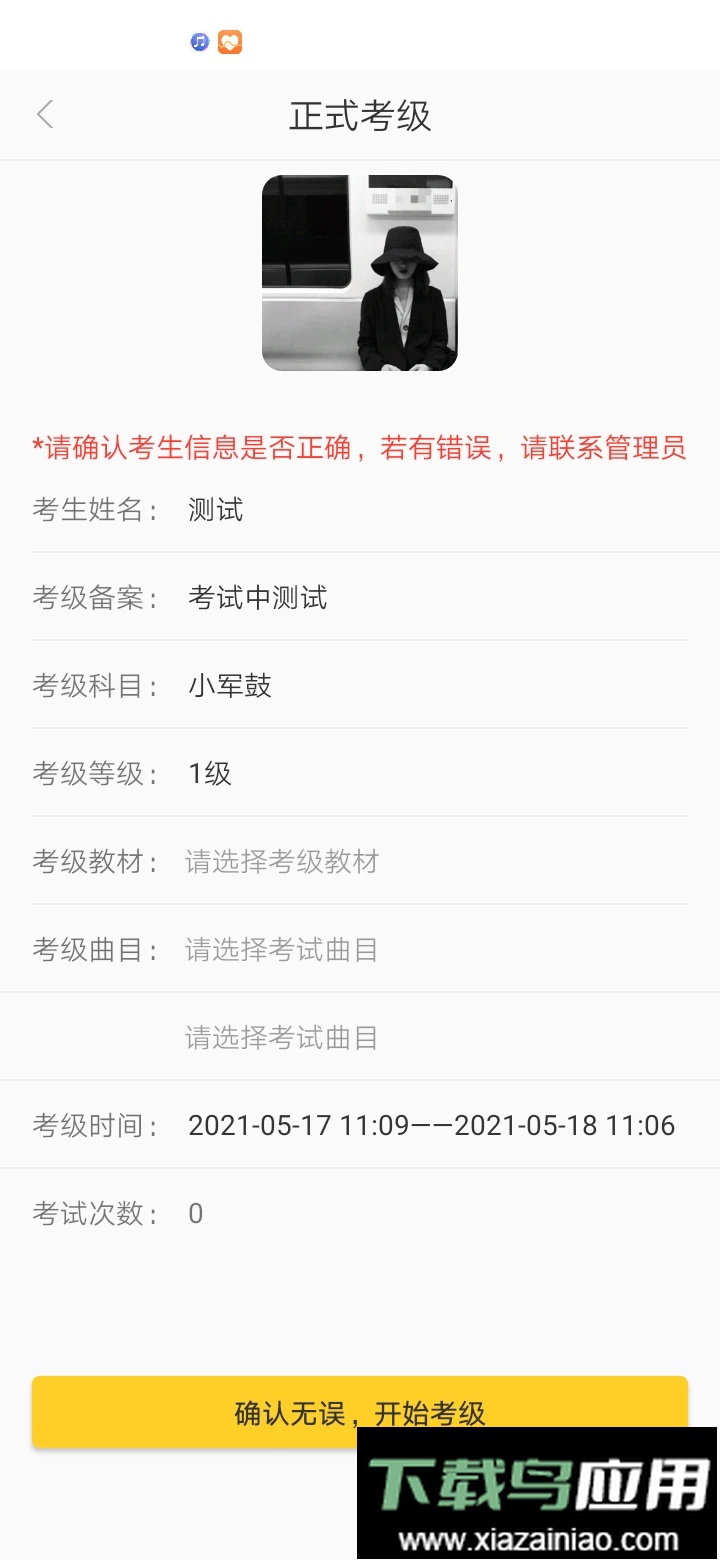Tap the orange heart health icon in status bar
Viewport: 720px width, 1560px height.
(228, 42)
